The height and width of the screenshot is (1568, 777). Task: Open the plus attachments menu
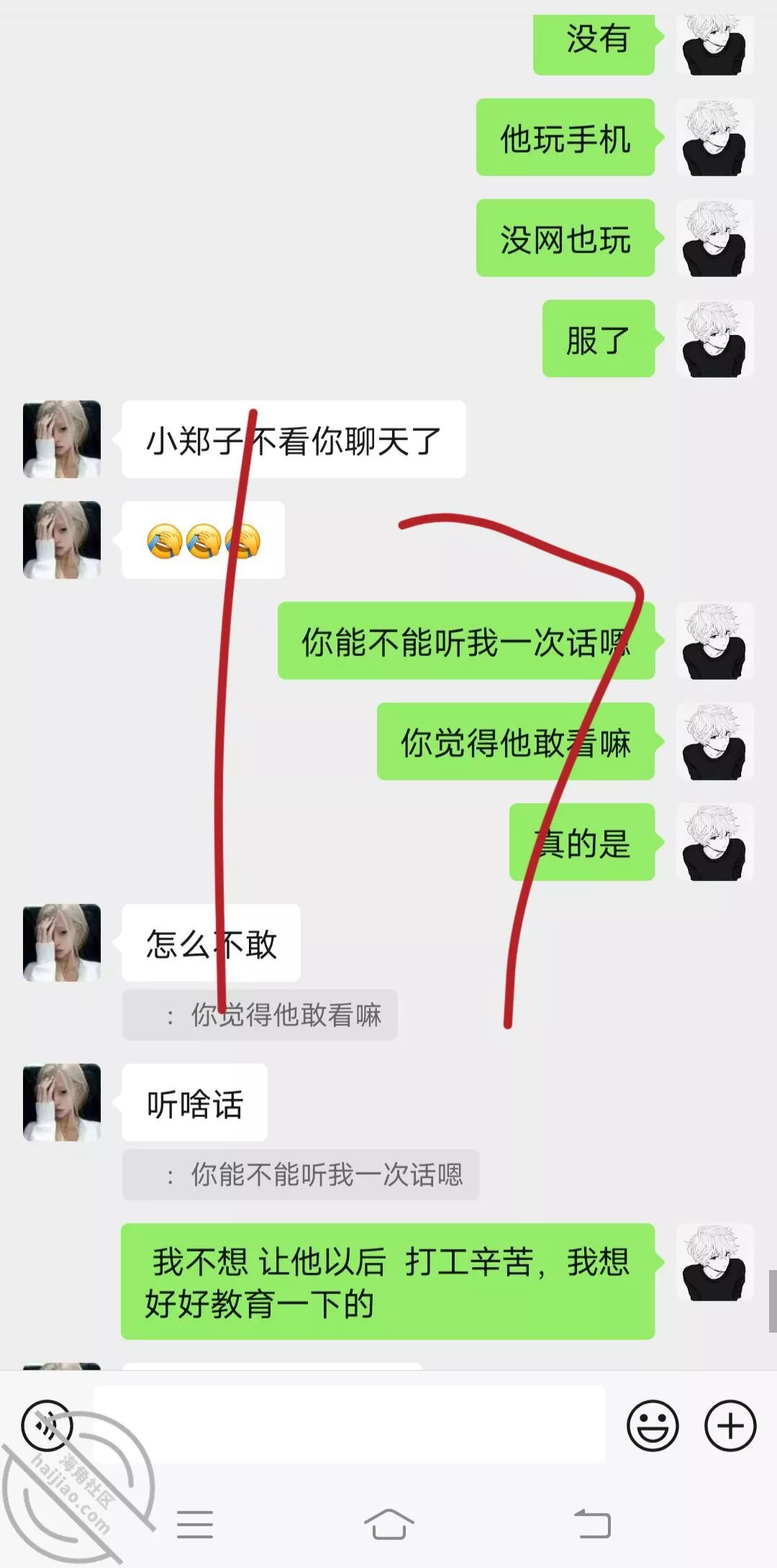(x=730, y=1425)
